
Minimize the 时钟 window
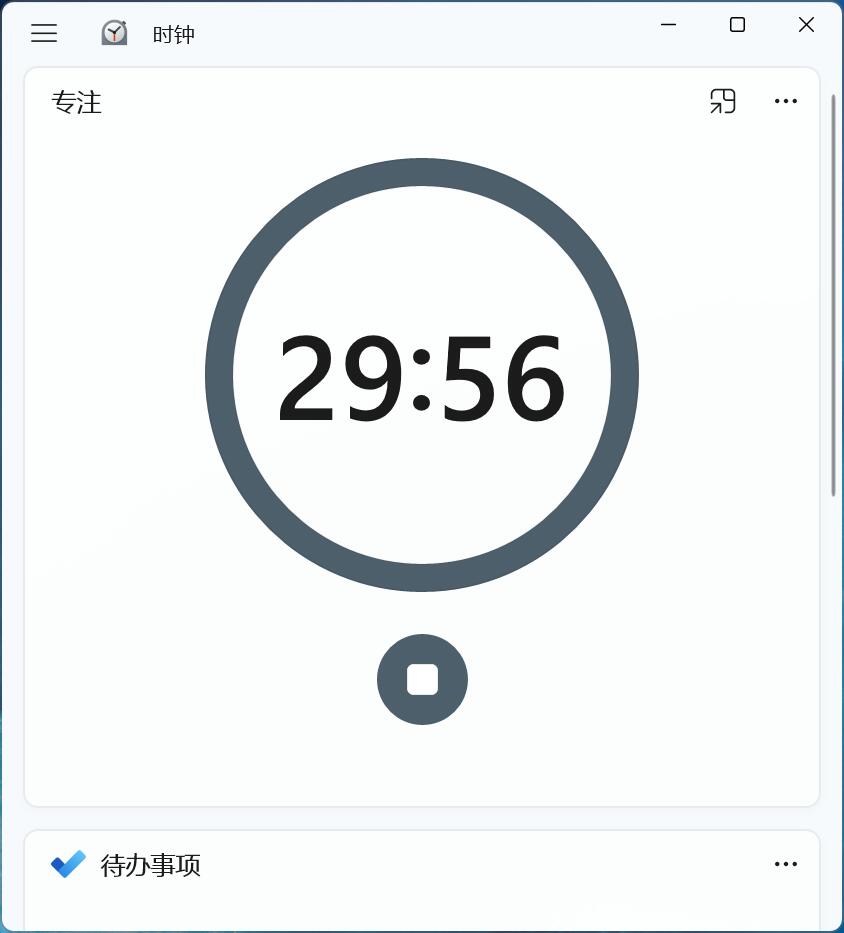pyautogui.click(x=669, y=25)
